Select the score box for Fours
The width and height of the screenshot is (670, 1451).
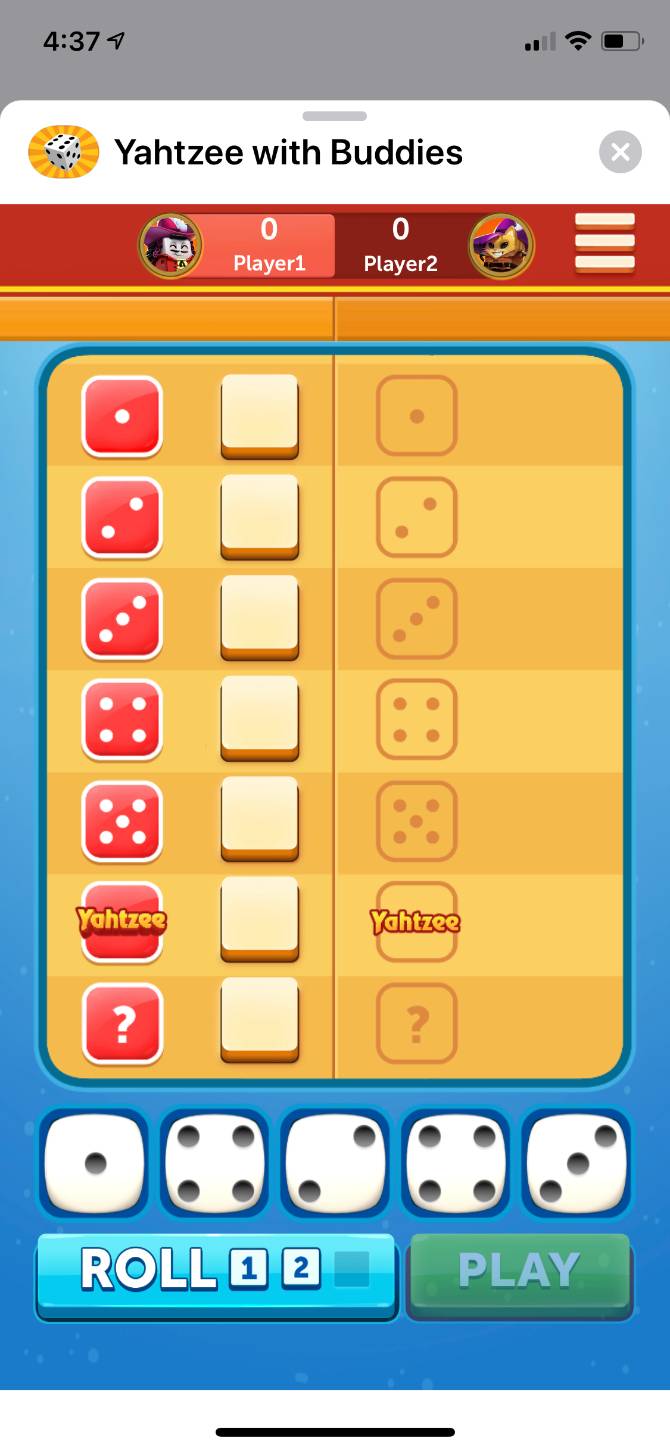(259, 717)
